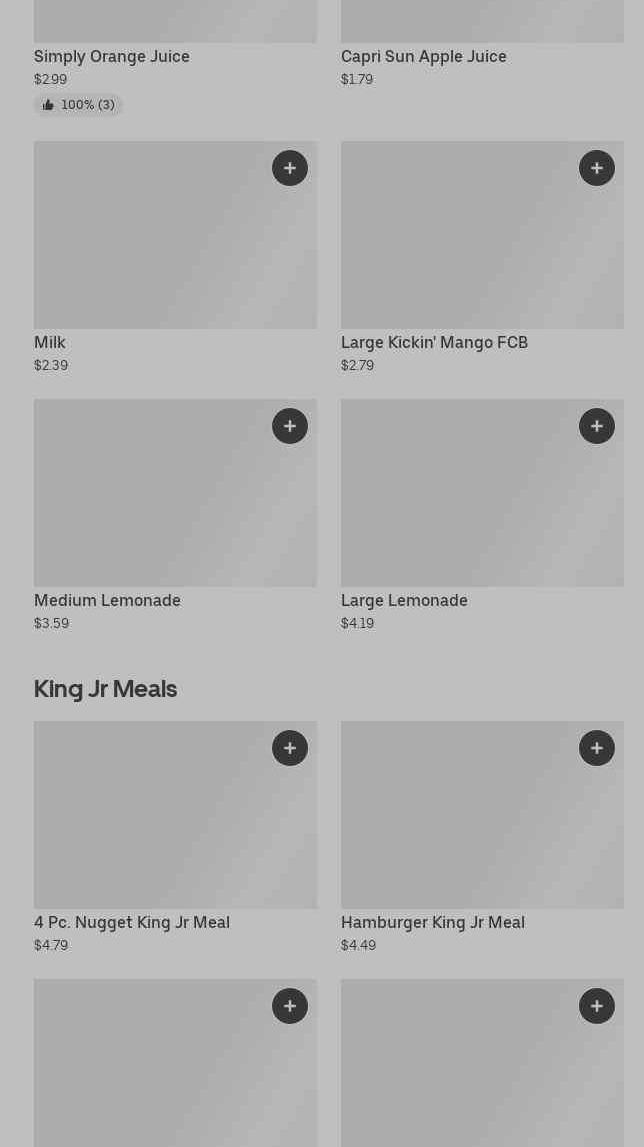
Task: Open Large Lemonade product card
Action: (x=460, y=505)
